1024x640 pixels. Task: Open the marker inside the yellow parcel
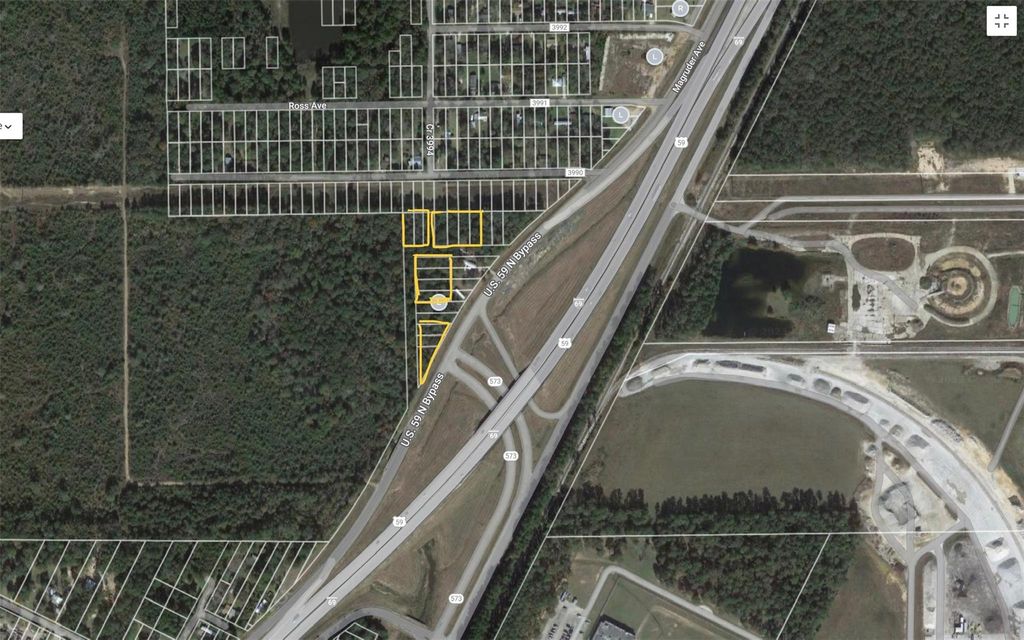pos(437,300)
